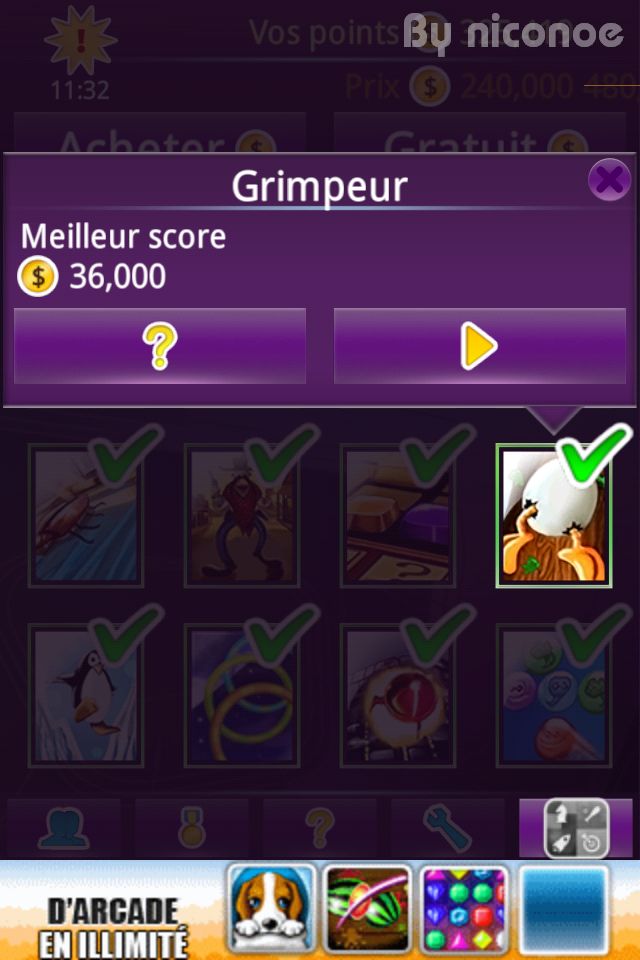This screenshot has height=960, width=640.
Task: Open the fruit slicing game ad
Action: [x=366, y=909]
